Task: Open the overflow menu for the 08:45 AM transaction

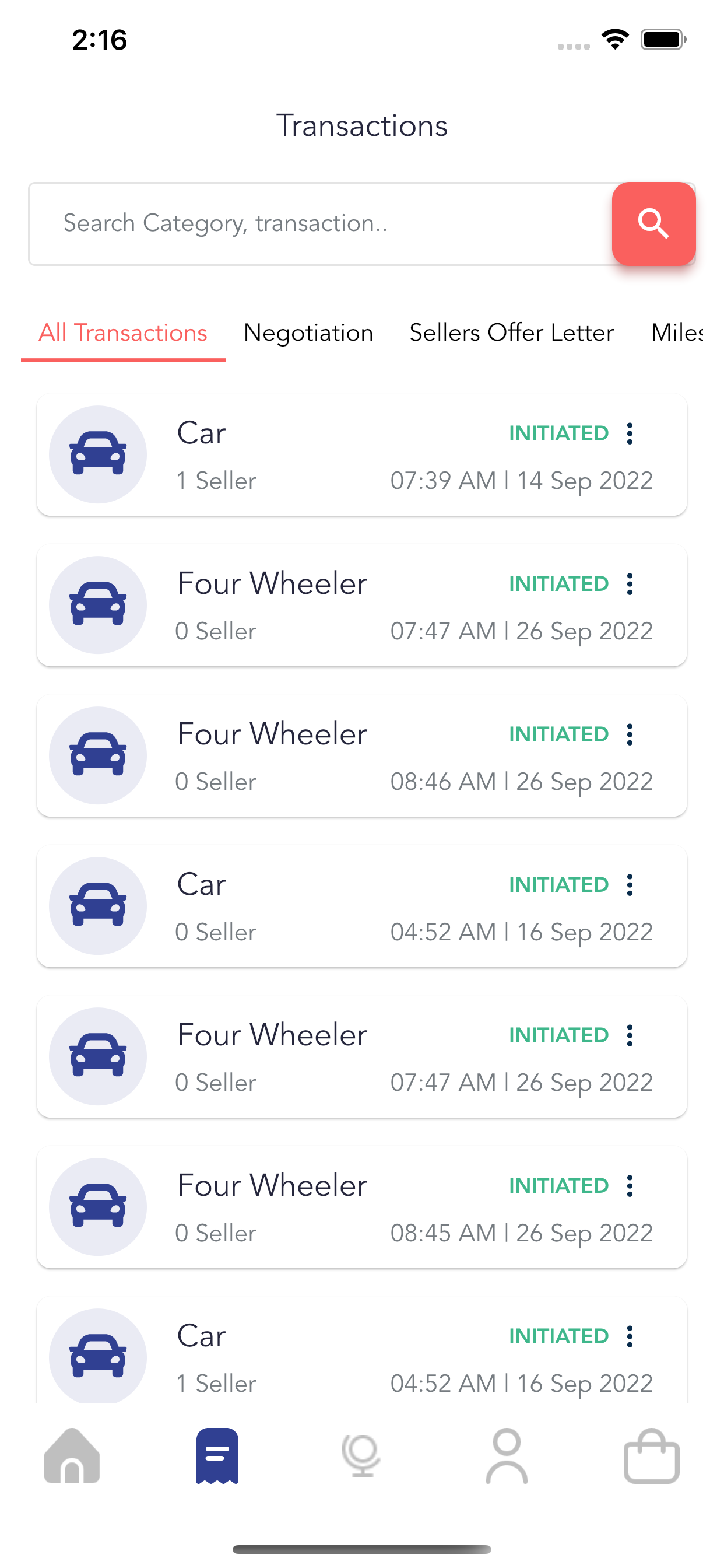Action: [630, 1185]
